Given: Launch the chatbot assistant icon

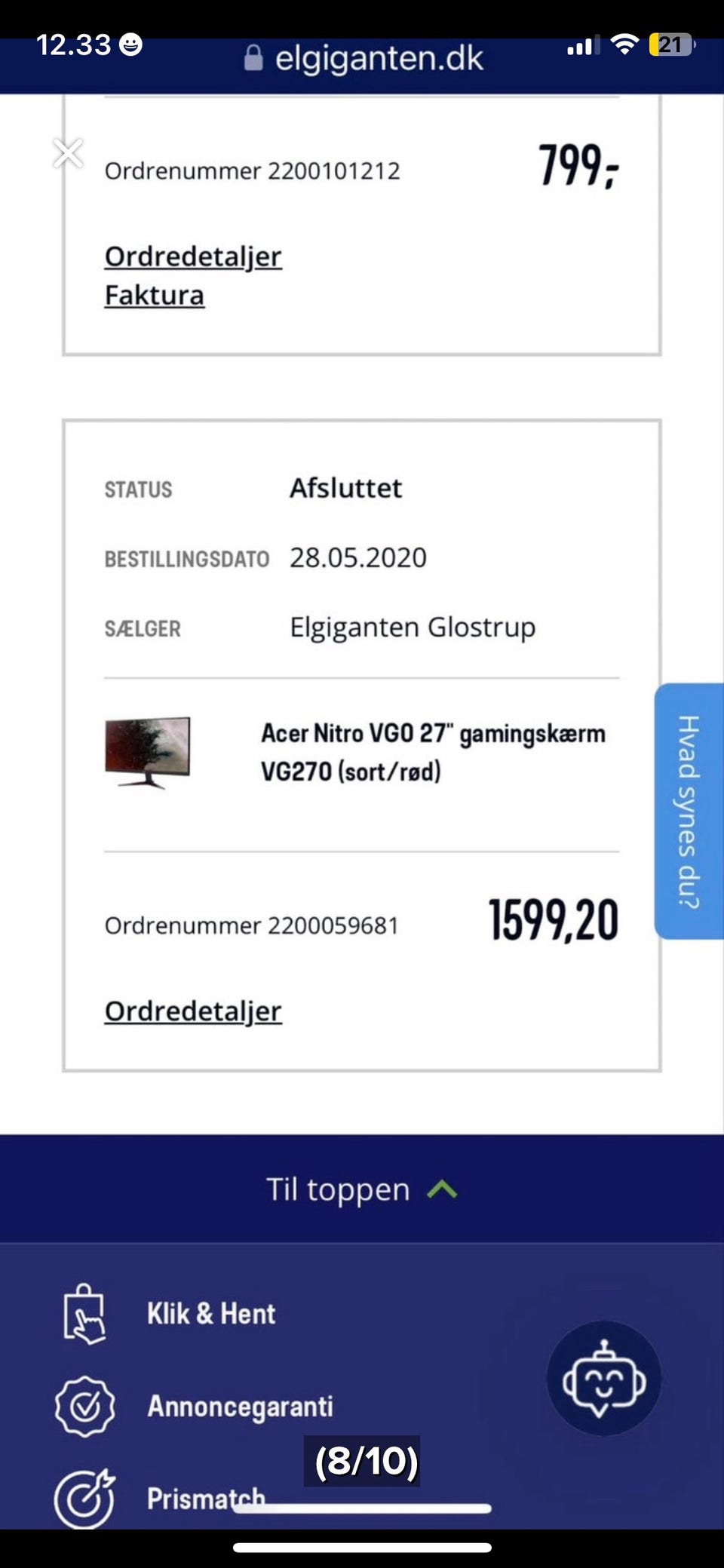Looking at the screenshot, I should [603, 1378].
